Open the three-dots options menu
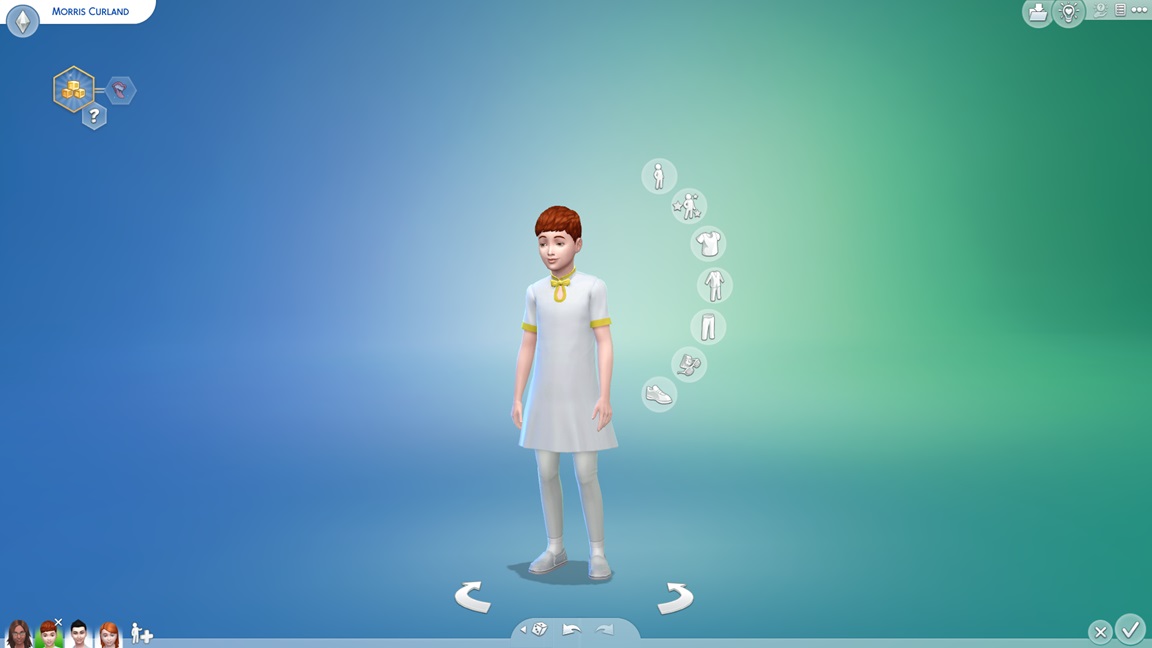This screenshot has width=1152, height=648. (1139, 10)
